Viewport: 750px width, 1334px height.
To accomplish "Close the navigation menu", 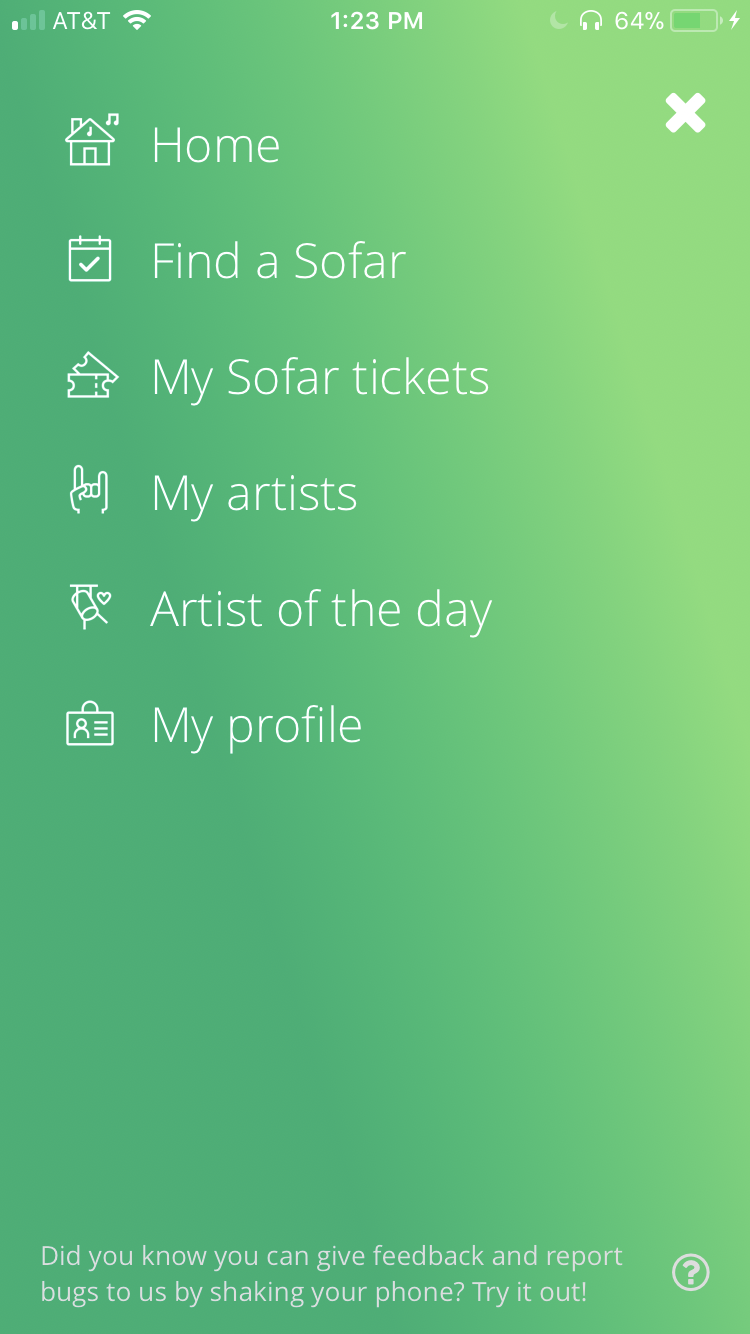I will coord(686,113).
